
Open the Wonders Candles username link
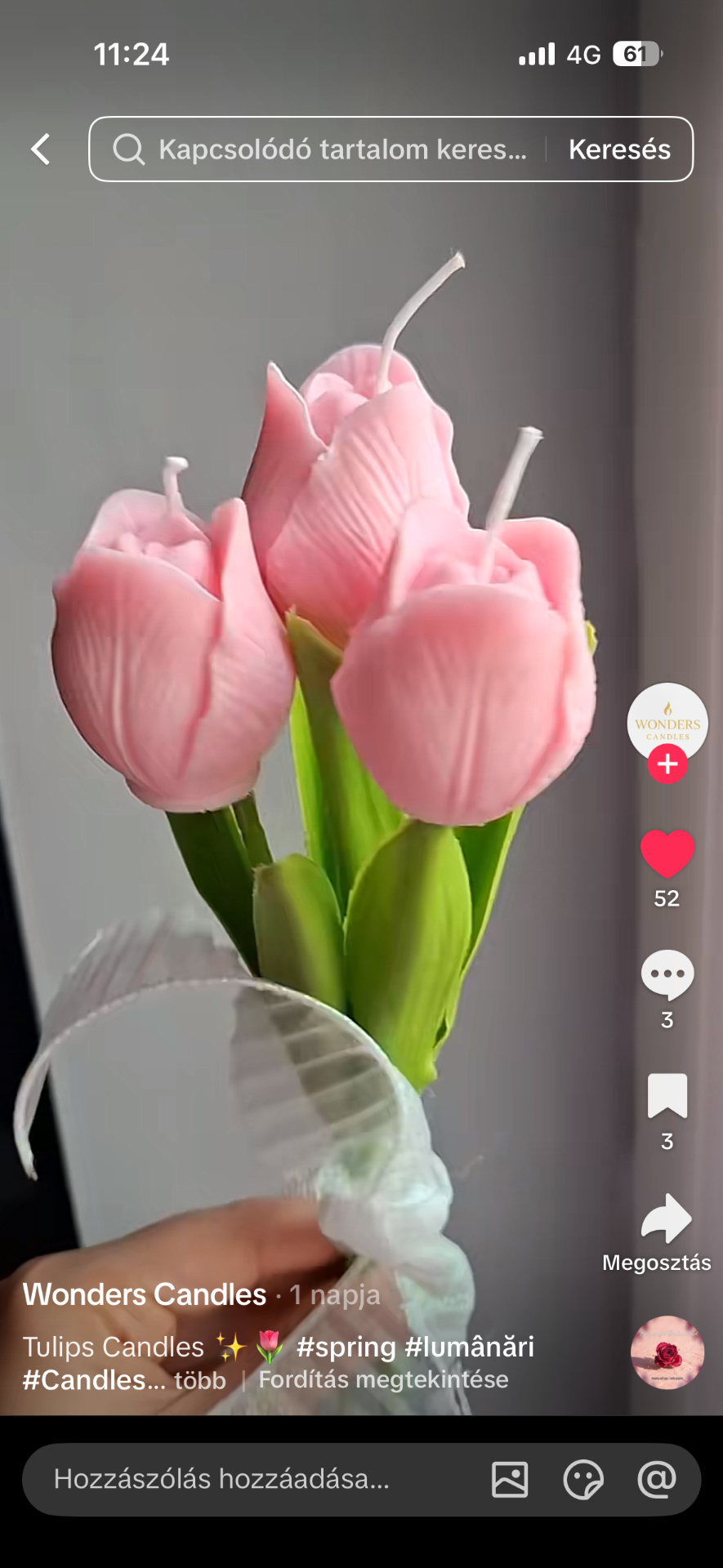pos(145,1294)
